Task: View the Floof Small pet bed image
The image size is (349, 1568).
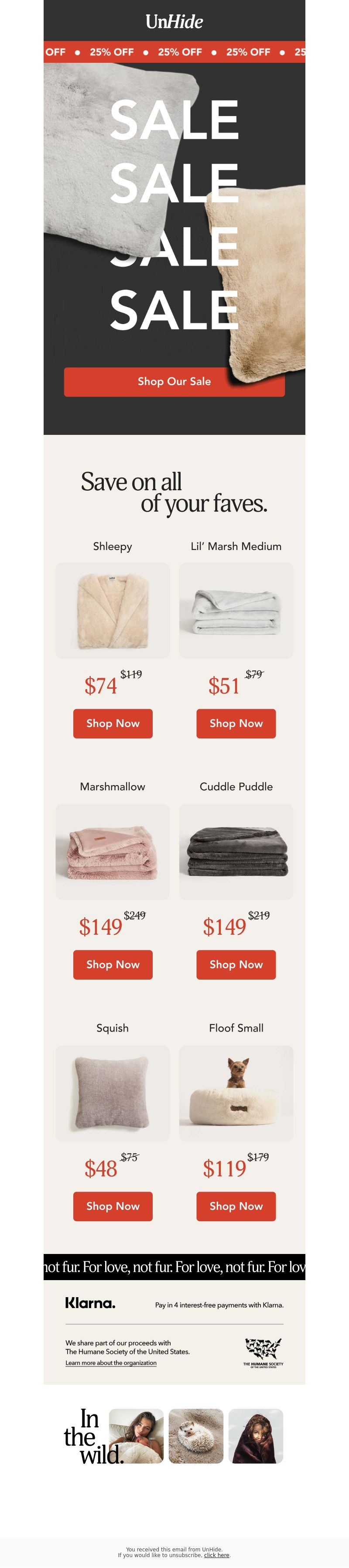Action: (x=236, y=1093)
